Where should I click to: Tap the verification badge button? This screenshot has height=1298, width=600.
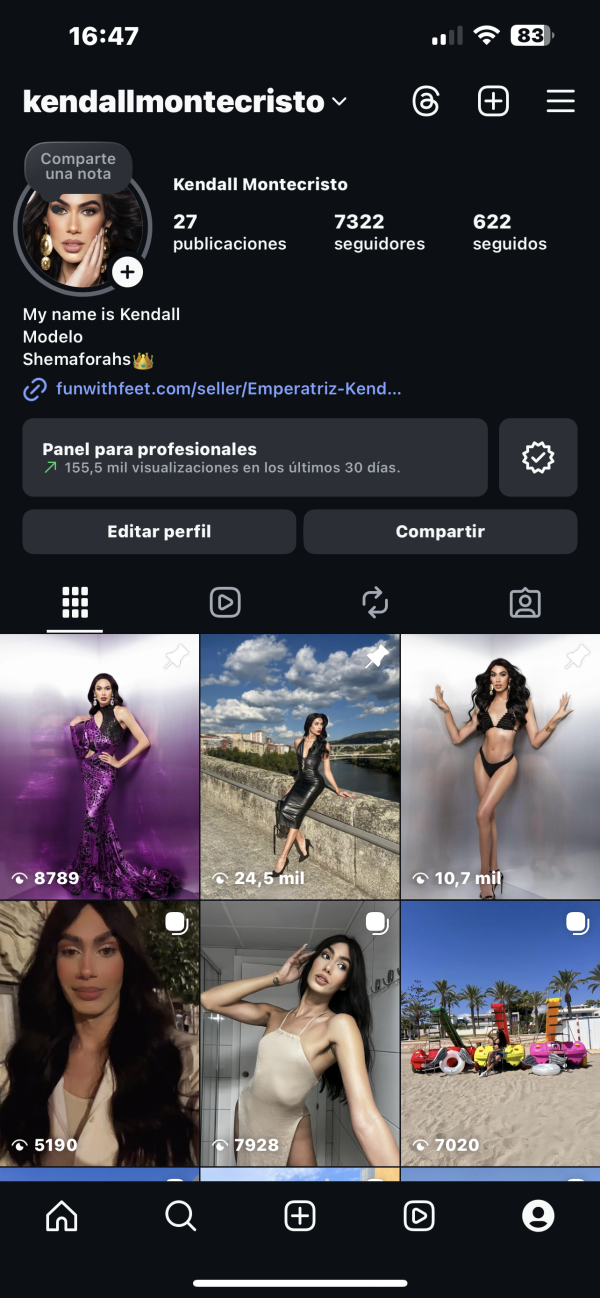coord(538,457)
